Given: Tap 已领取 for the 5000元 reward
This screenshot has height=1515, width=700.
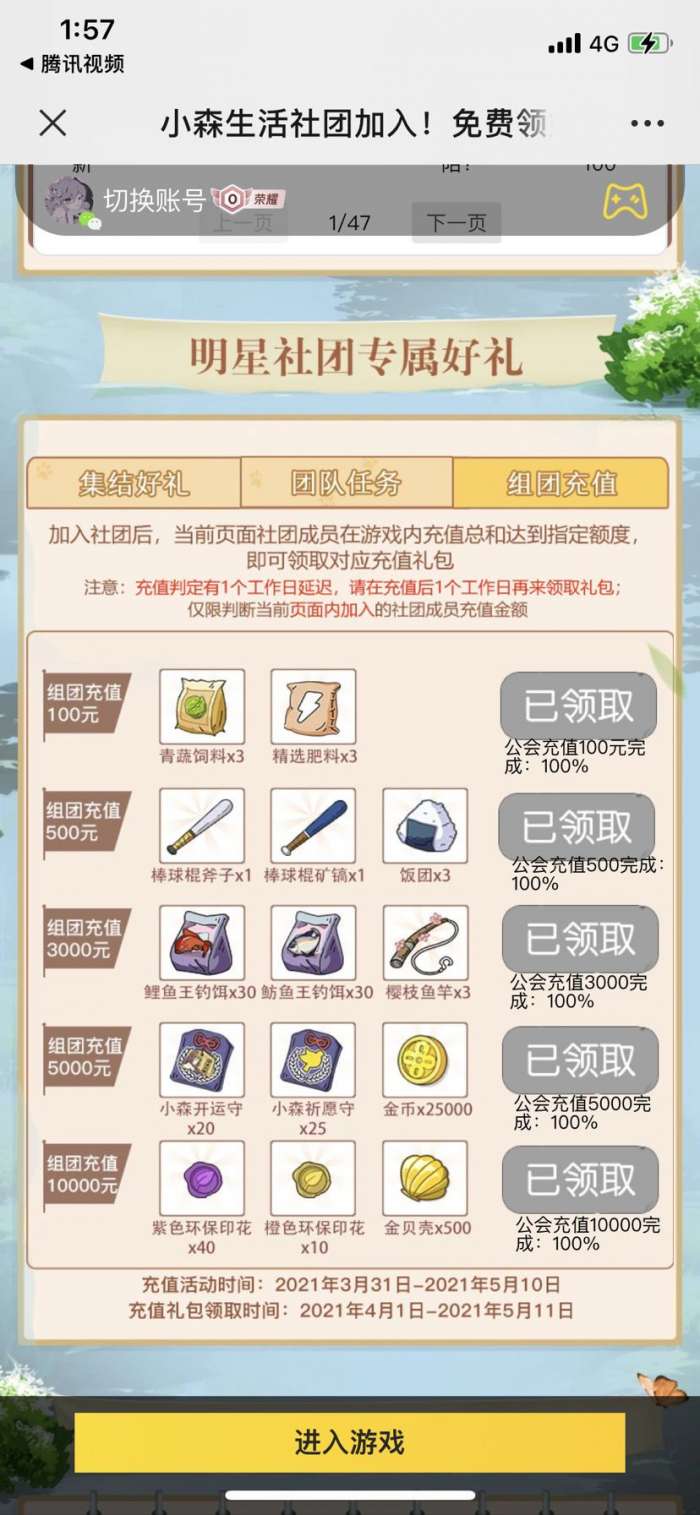Looking at the screenshot, I should [580, 1061].
